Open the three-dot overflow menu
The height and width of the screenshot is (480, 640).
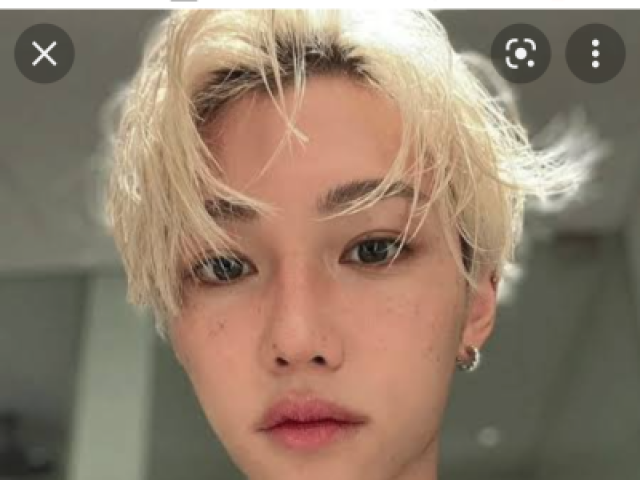595,53
